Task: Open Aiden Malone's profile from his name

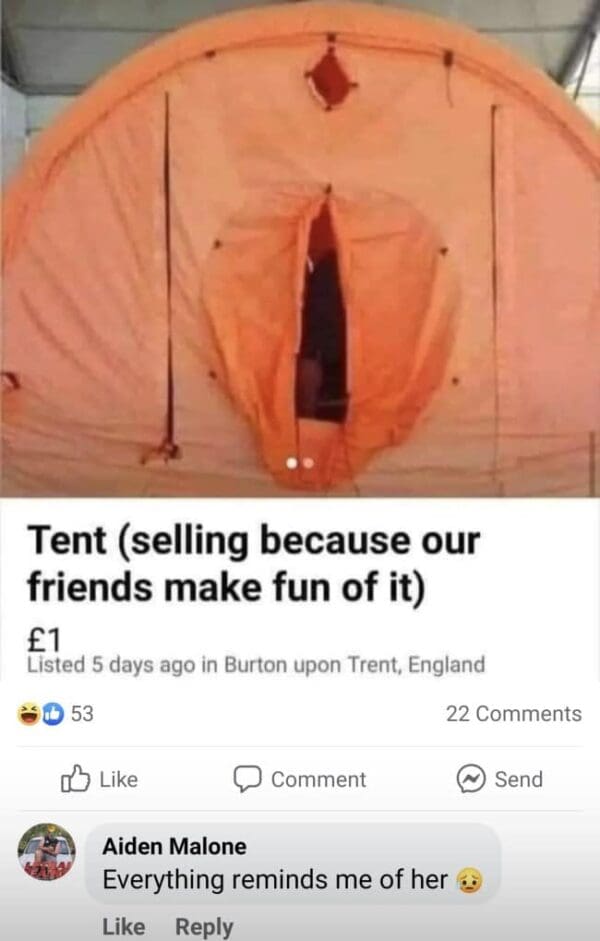Action: (174, 846)
